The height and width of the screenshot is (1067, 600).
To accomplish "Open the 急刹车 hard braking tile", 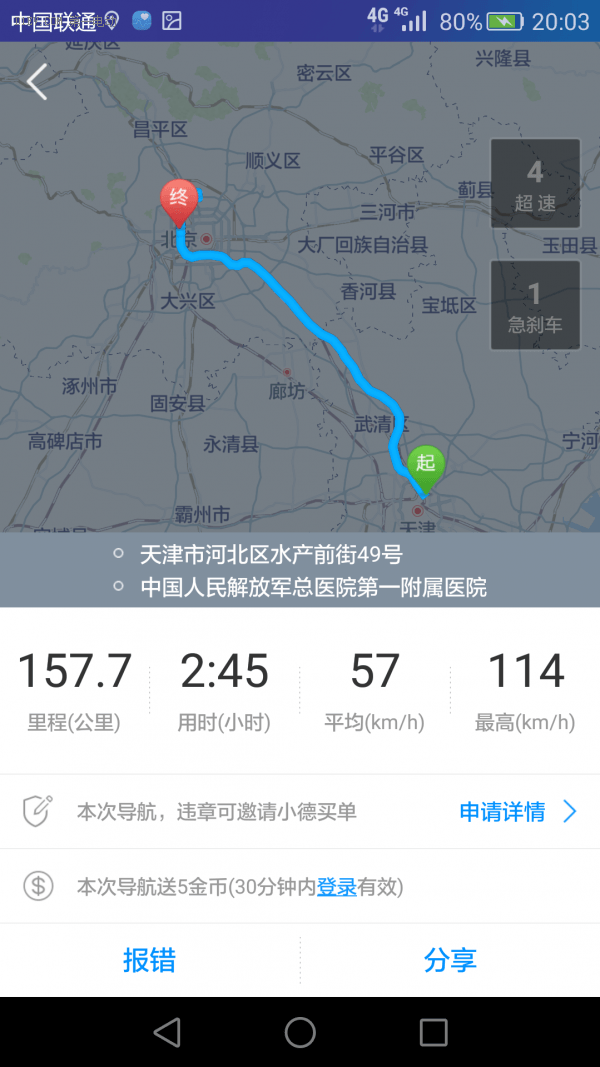I will click(x=535, y=305).
